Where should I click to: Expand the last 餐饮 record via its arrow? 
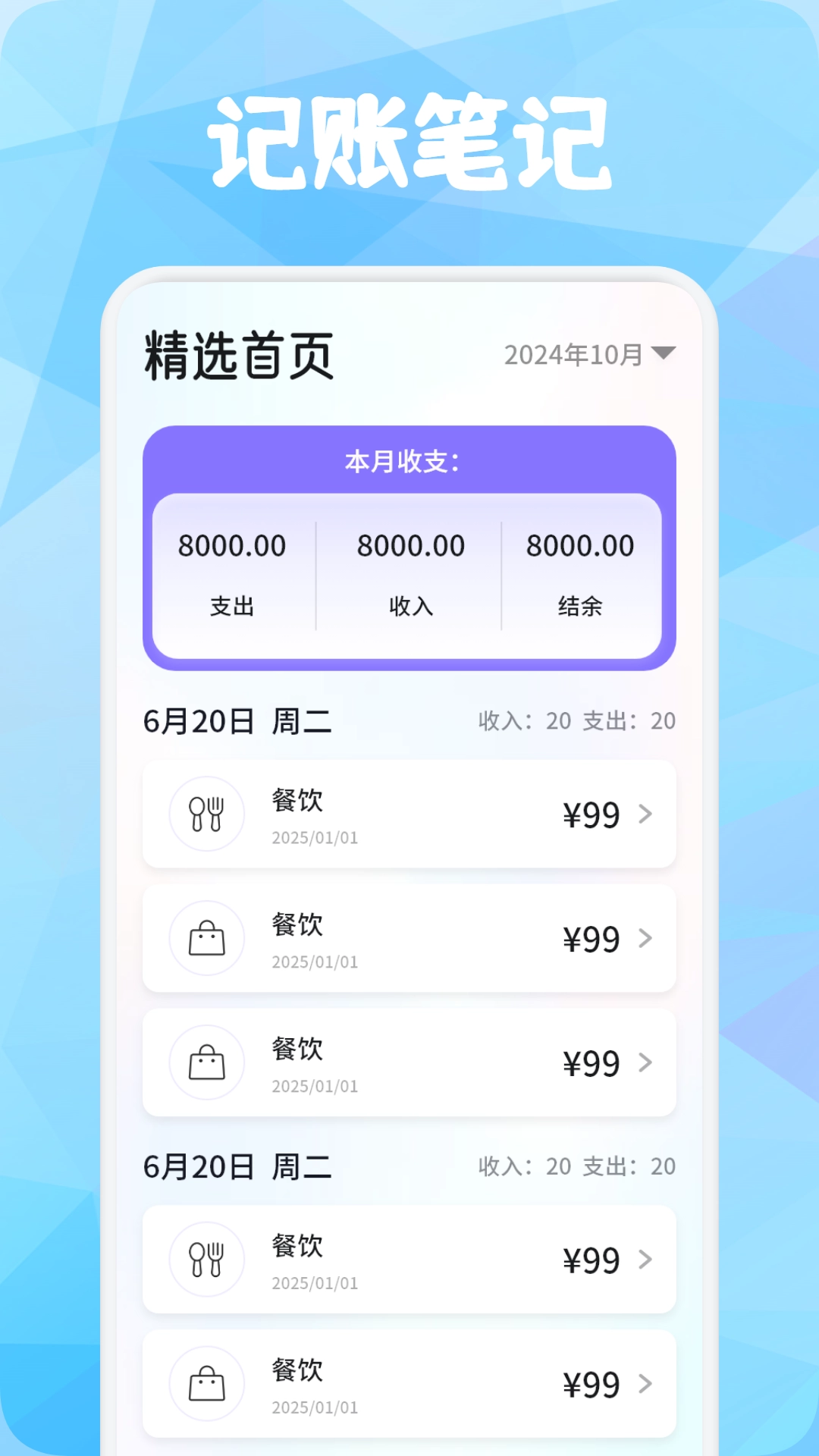point(645,1383)
